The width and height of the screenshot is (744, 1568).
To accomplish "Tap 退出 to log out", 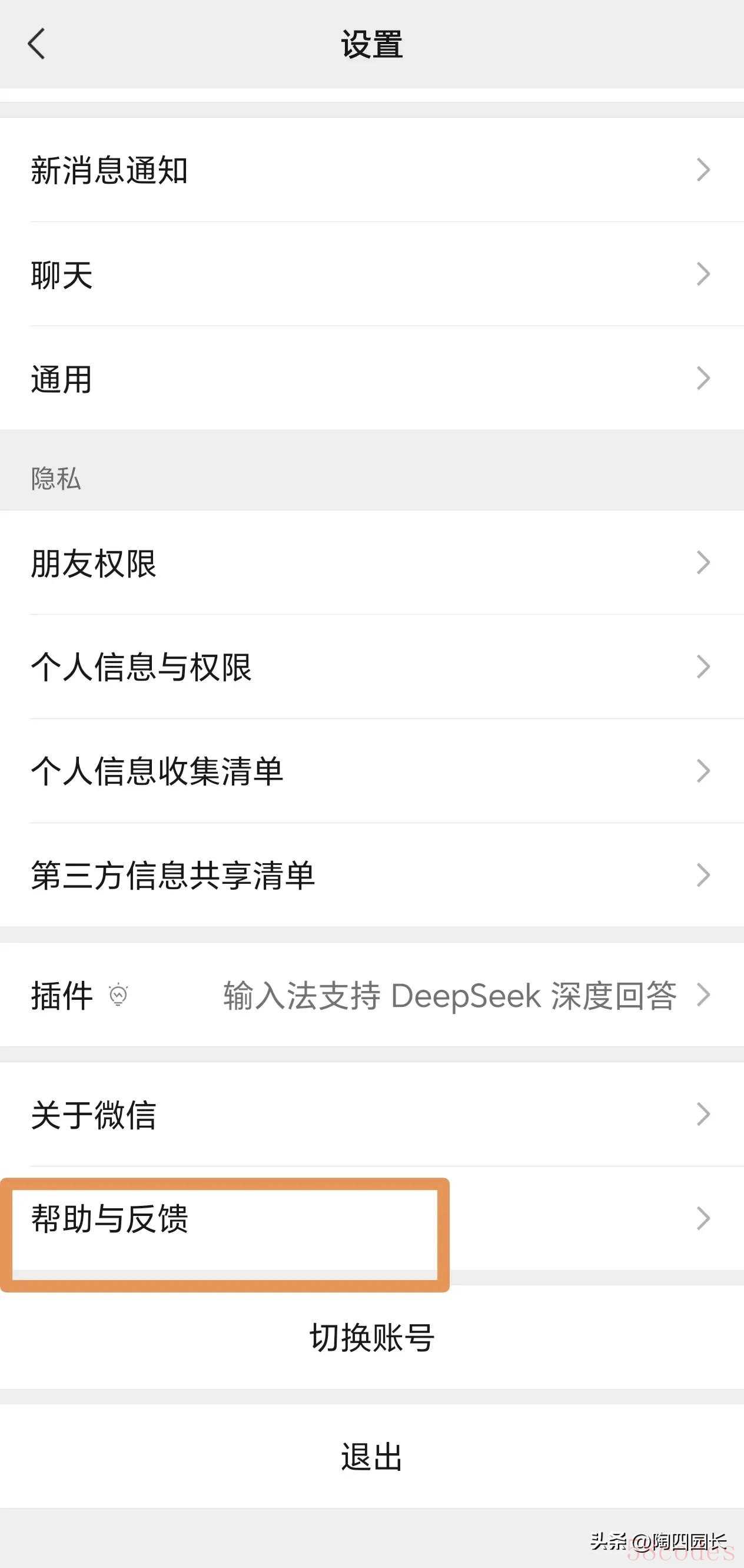I will [371, 1457].
